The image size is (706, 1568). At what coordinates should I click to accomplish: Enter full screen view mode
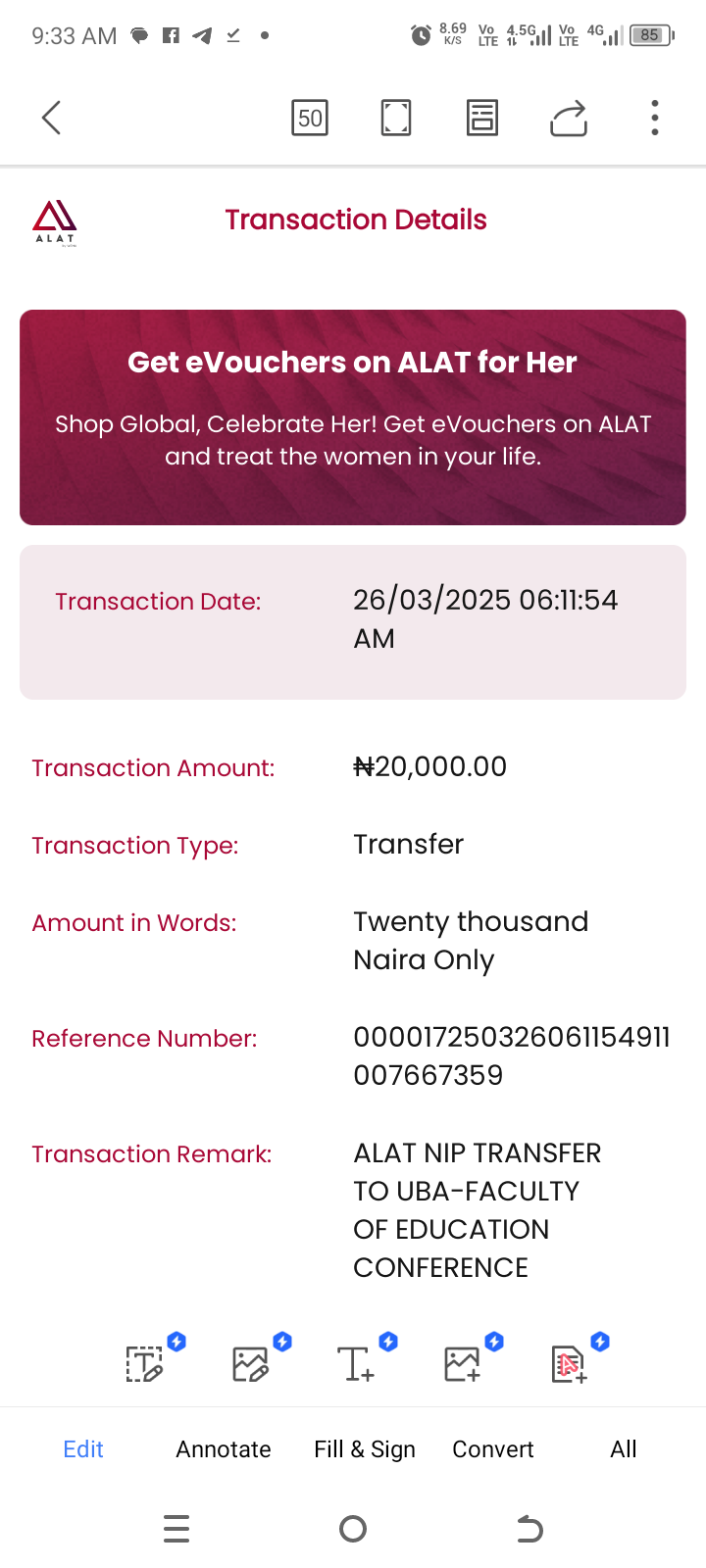[x=396, y=118]
